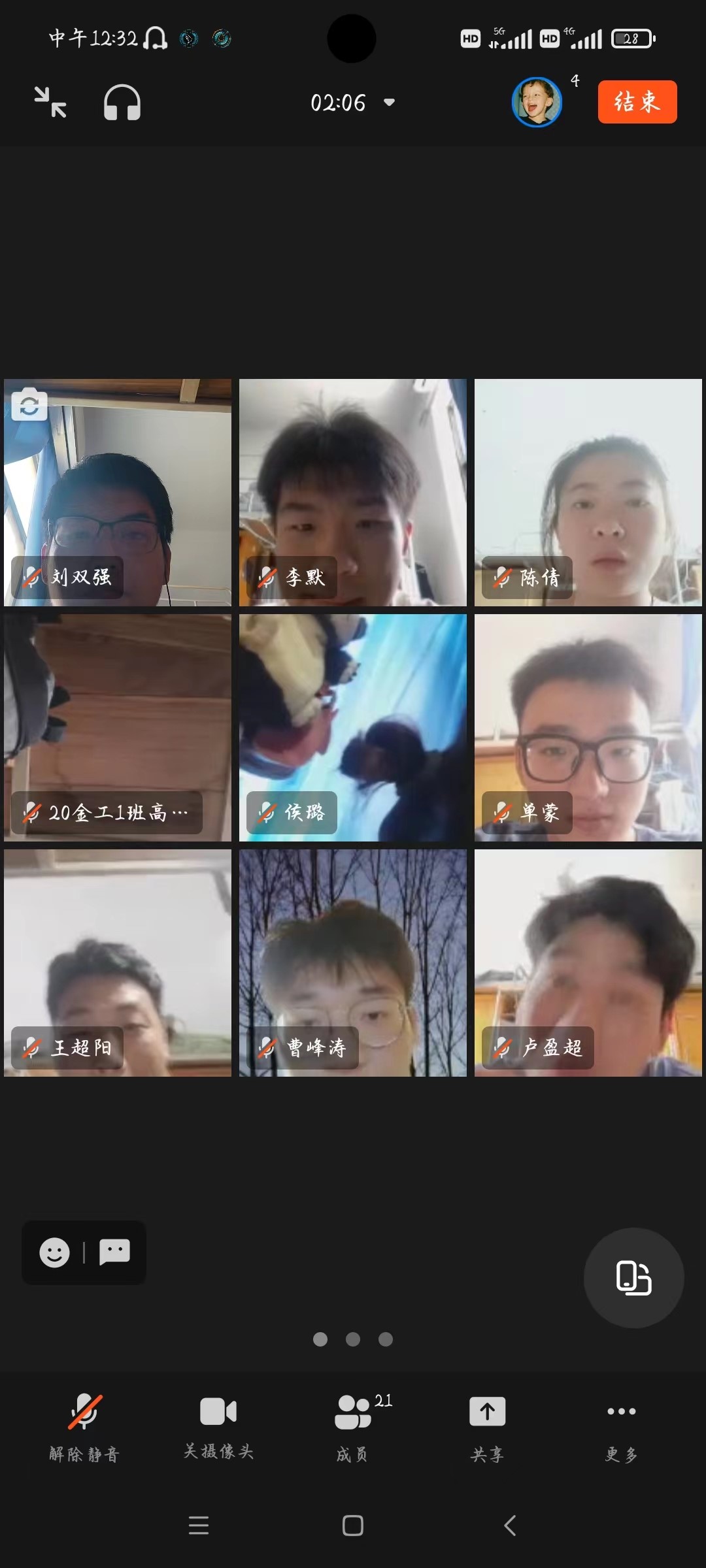Screen dimensions: 706x1568
Task: Open 李默's video tile
Action: point(353,492)
